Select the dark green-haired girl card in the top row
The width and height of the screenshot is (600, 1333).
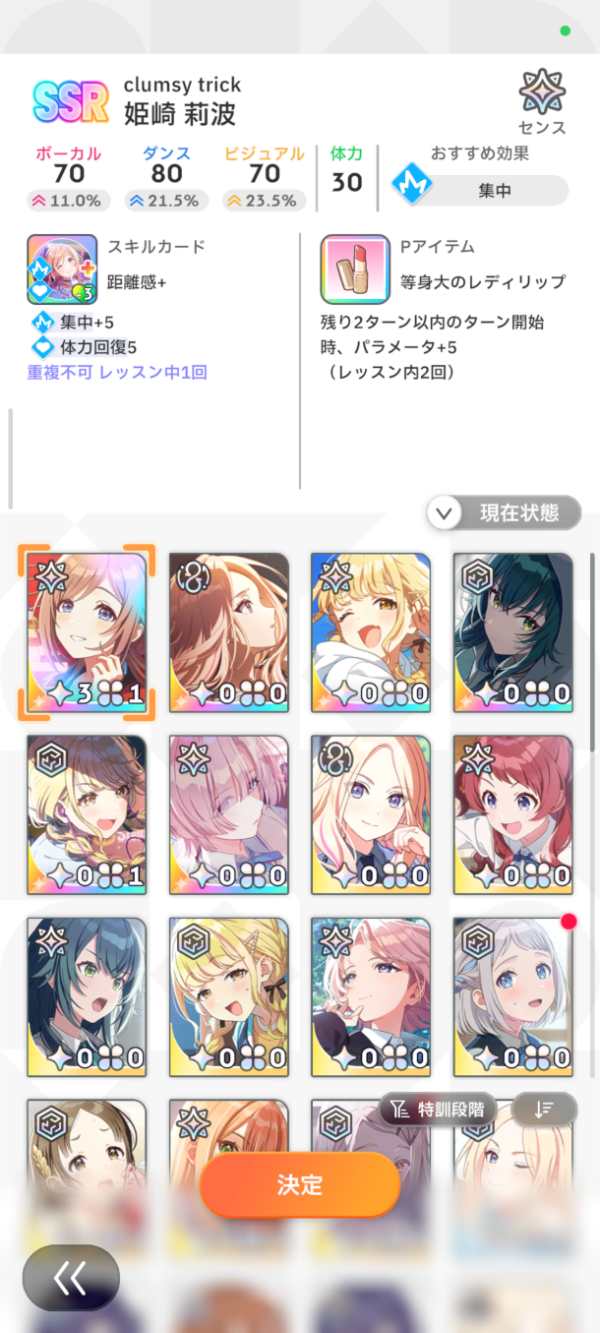pyautogui.click(x=512, y=632)
